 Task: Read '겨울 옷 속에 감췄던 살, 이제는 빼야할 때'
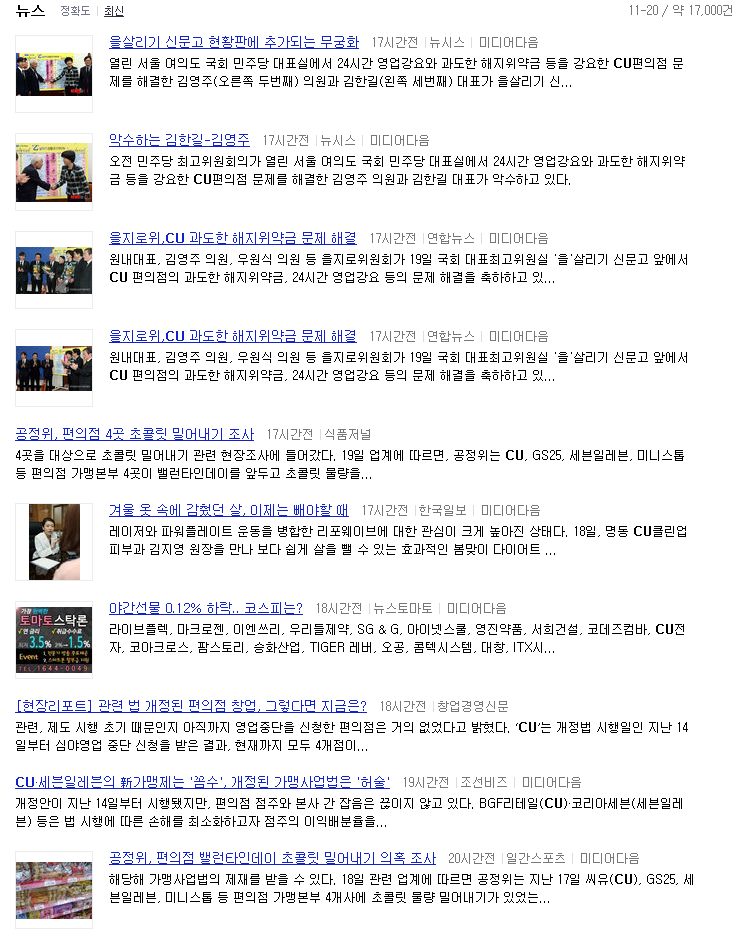tap(228, 510)
